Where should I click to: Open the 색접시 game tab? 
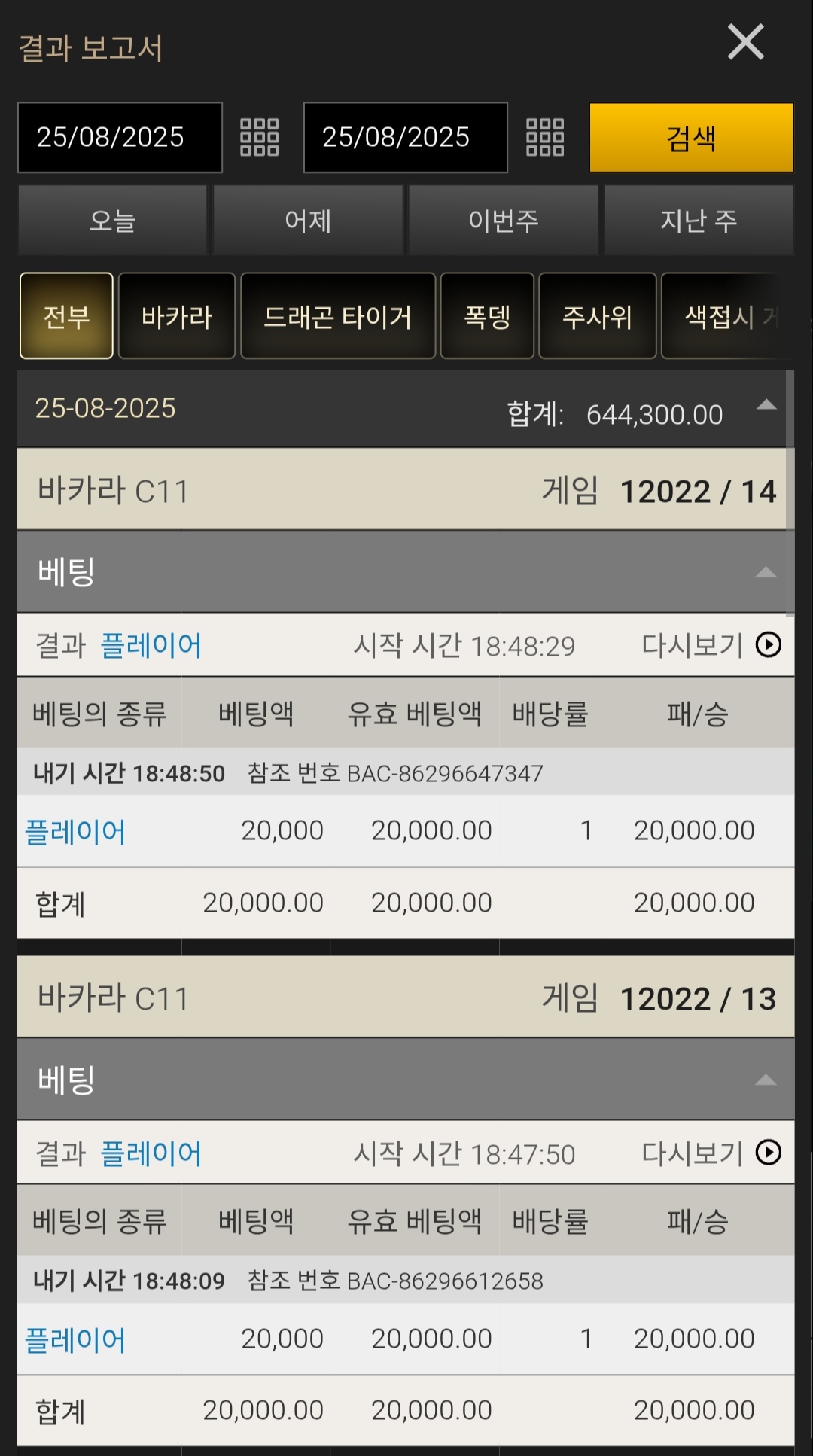[724, 316]
